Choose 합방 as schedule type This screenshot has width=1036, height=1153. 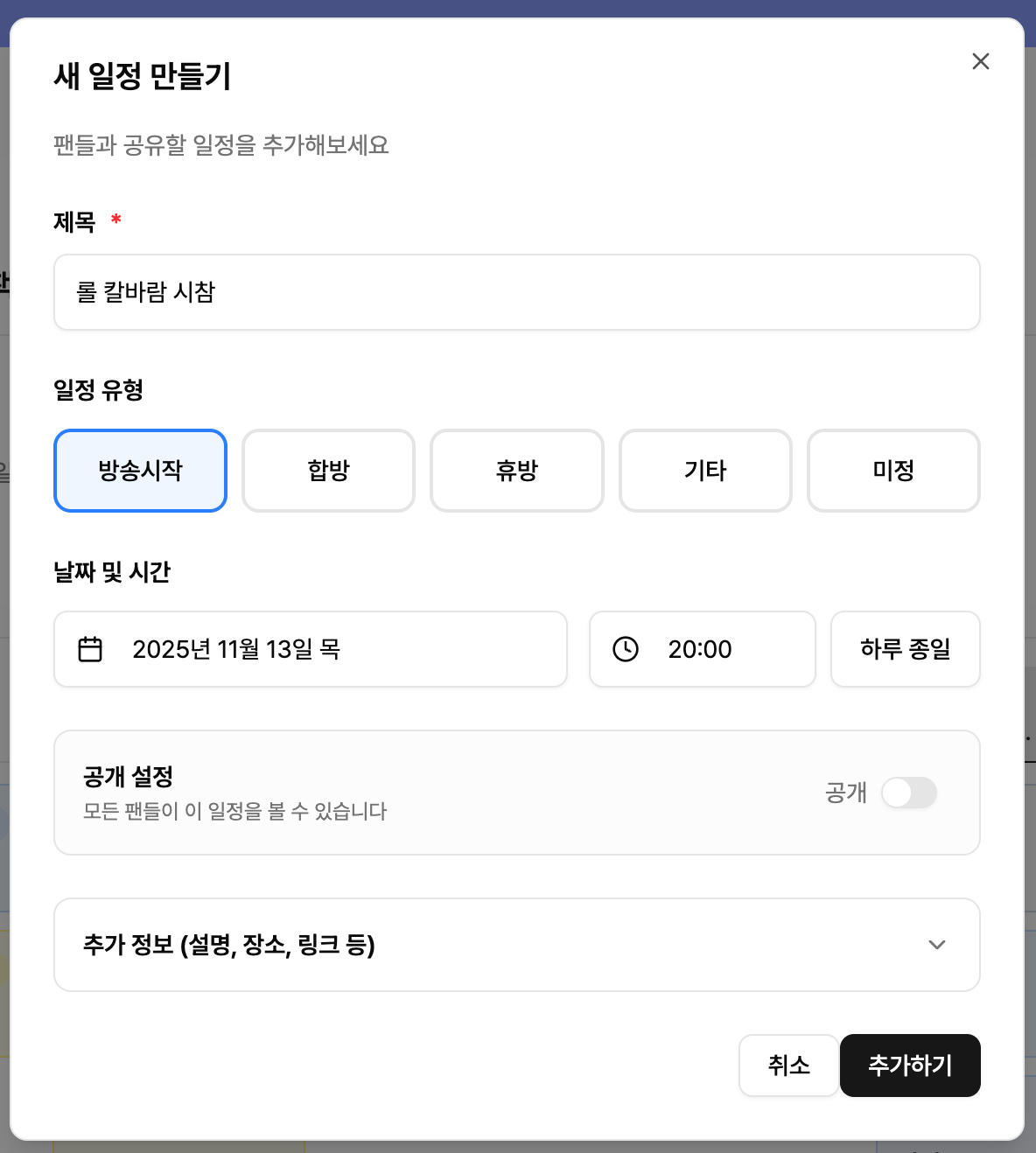328,471
